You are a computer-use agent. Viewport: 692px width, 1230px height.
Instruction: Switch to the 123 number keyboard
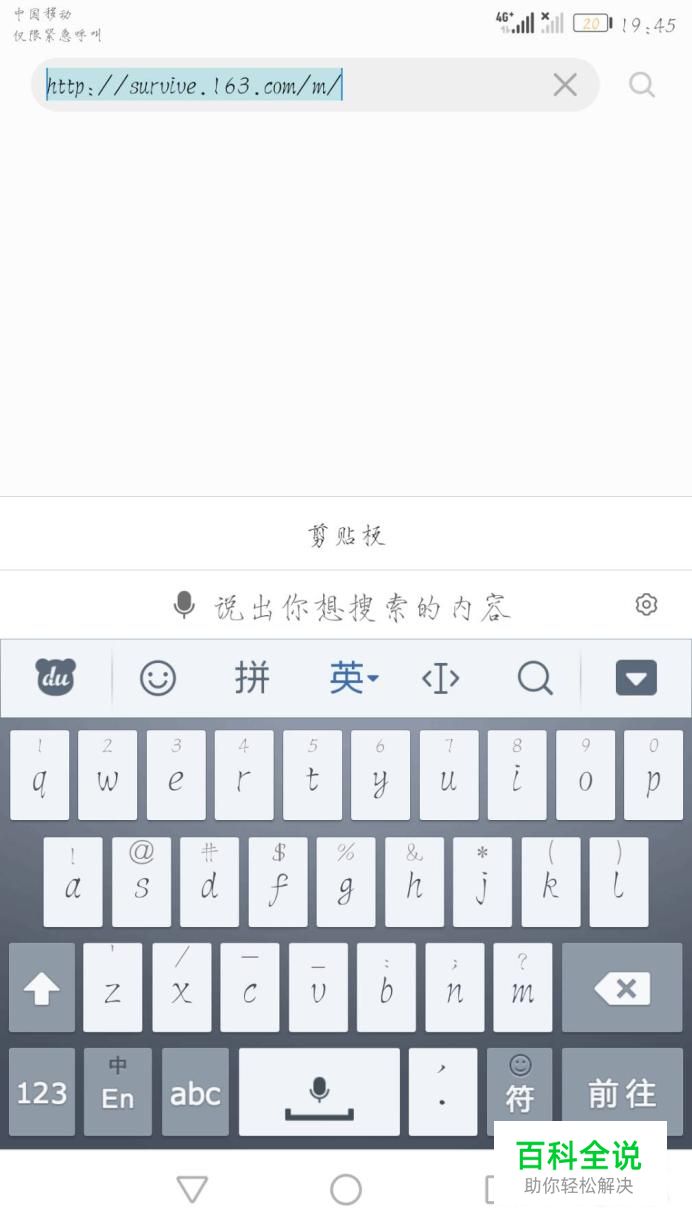point(42,1093)
